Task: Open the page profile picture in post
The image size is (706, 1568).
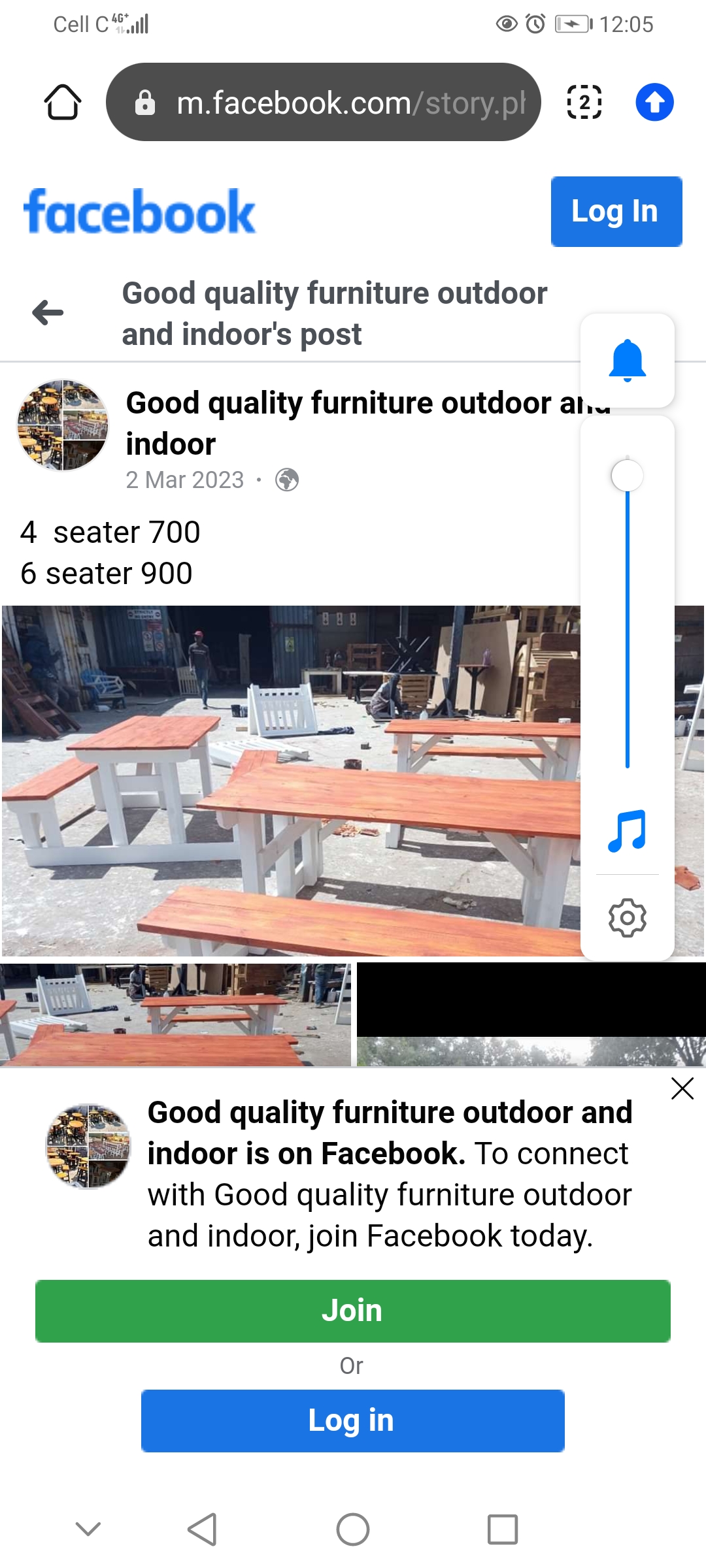Action: coord(63,425)
